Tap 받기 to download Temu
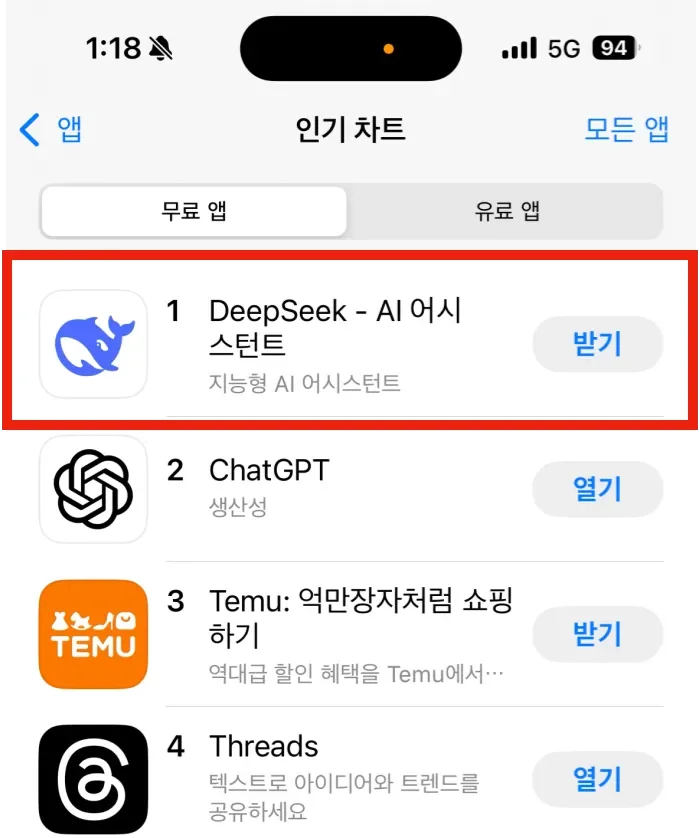This screenshot has height=838, width=700. (x=597, y=633)
